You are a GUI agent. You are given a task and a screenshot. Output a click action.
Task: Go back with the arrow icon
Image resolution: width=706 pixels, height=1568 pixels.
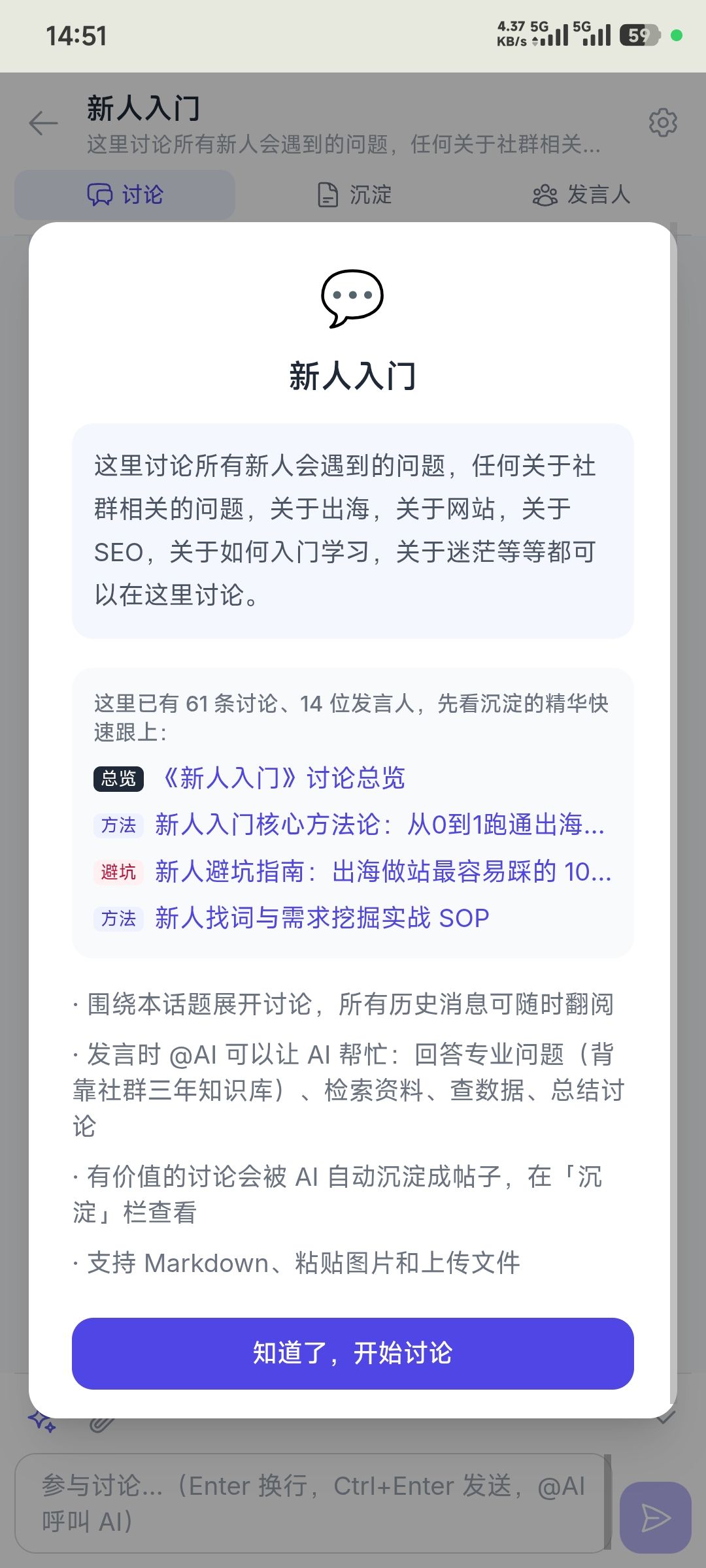click(x=44, y=123)
